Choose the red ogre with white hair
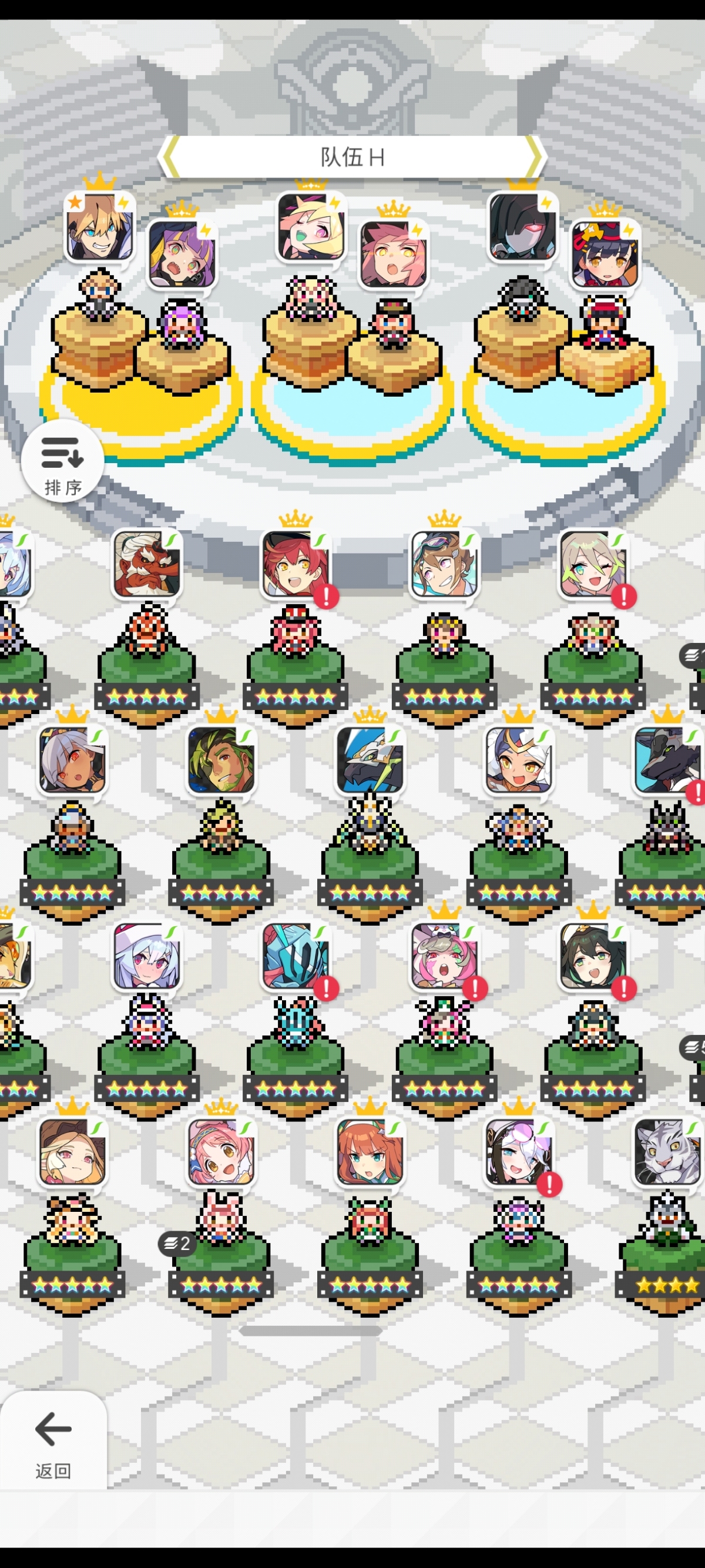The width and height of the screenshot is (705, 1568). tap(147, 564)
